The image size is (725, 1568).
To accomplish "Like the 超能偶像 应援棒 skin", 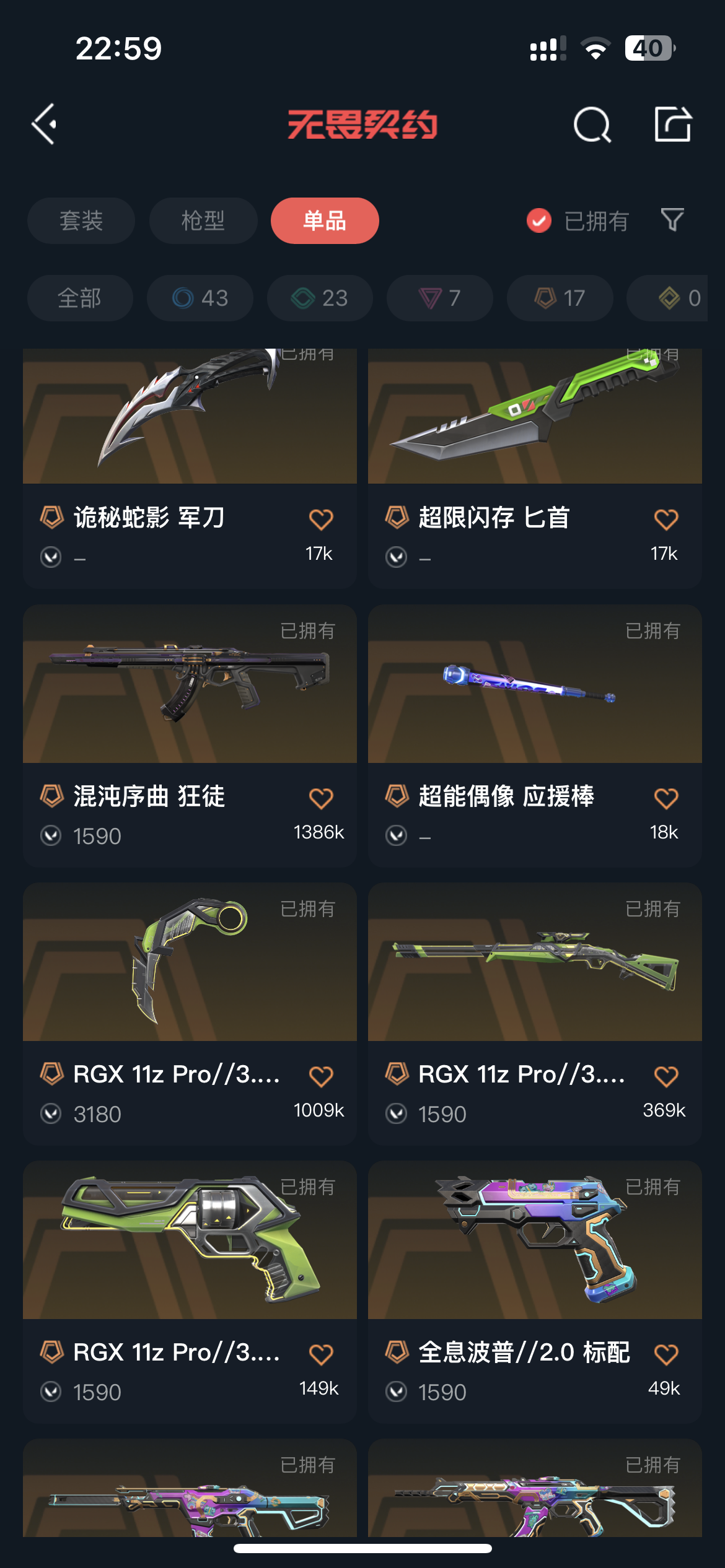I will (x=666, y=798).
